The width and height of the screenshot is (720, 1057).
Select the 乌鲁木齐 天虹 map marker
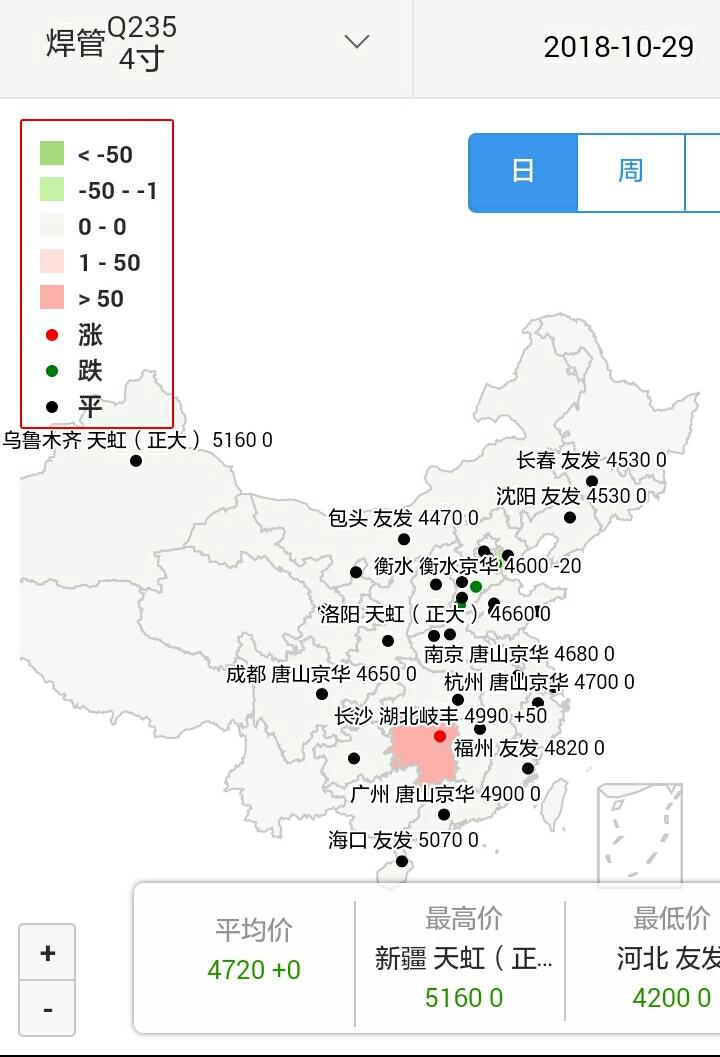tap(136, 461)
